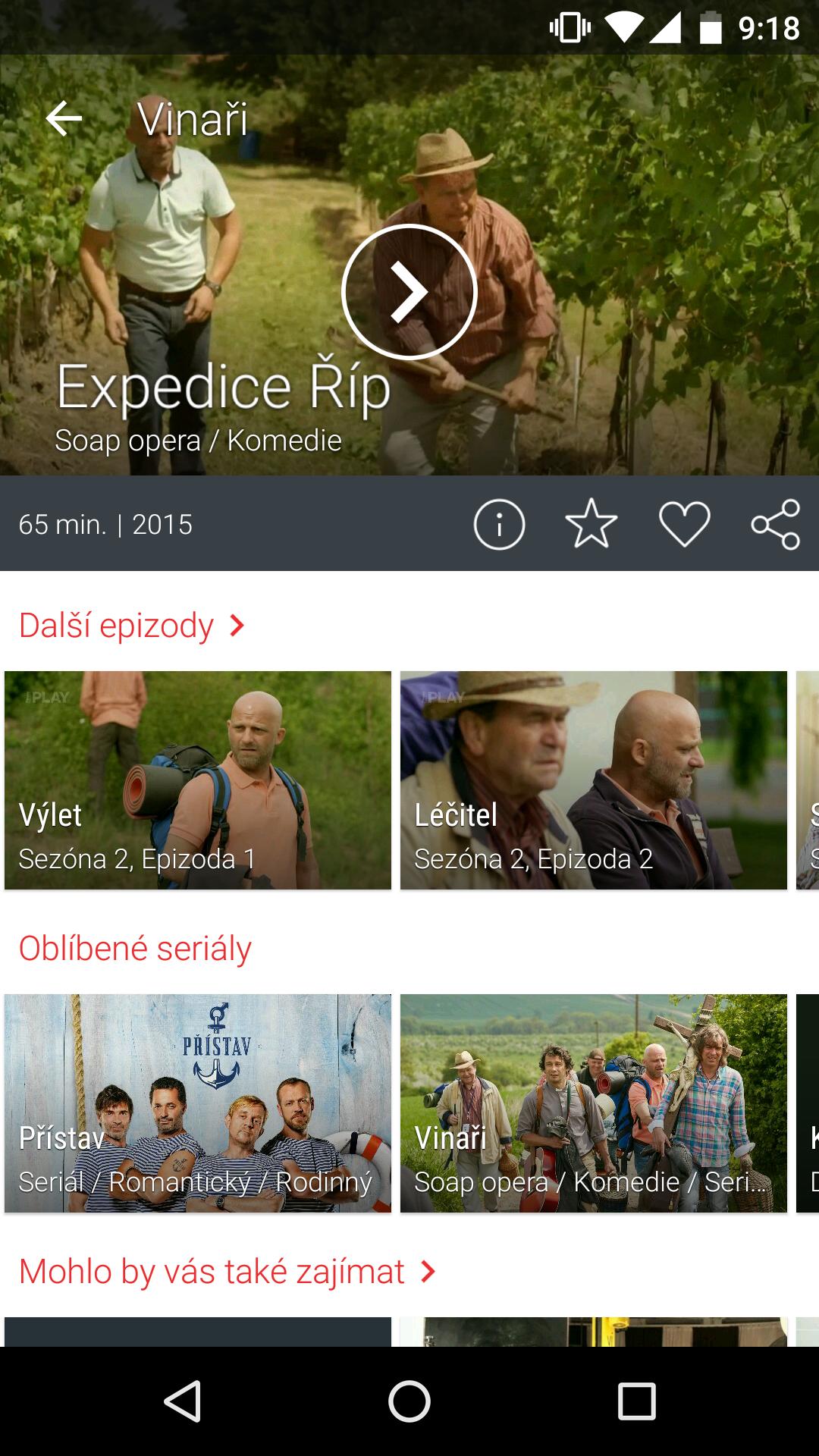The width and height of the screenshot is (819, 1456).
Task: Open the Přístav series card
Action: pyautogui.click(x=198, y=1103)
